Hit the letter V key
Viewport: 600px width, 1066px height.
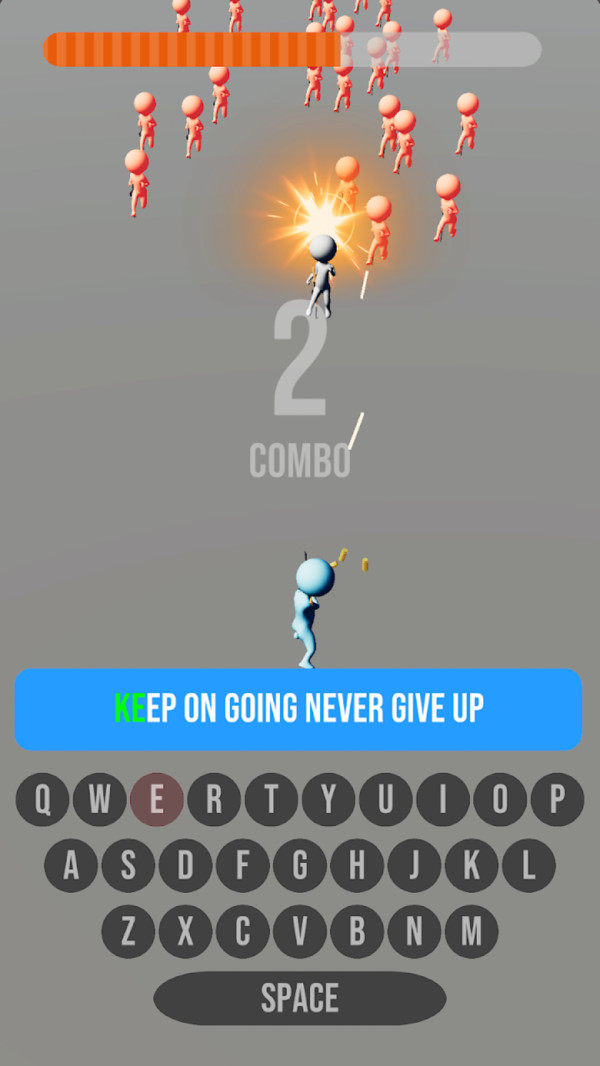(300, 932)
